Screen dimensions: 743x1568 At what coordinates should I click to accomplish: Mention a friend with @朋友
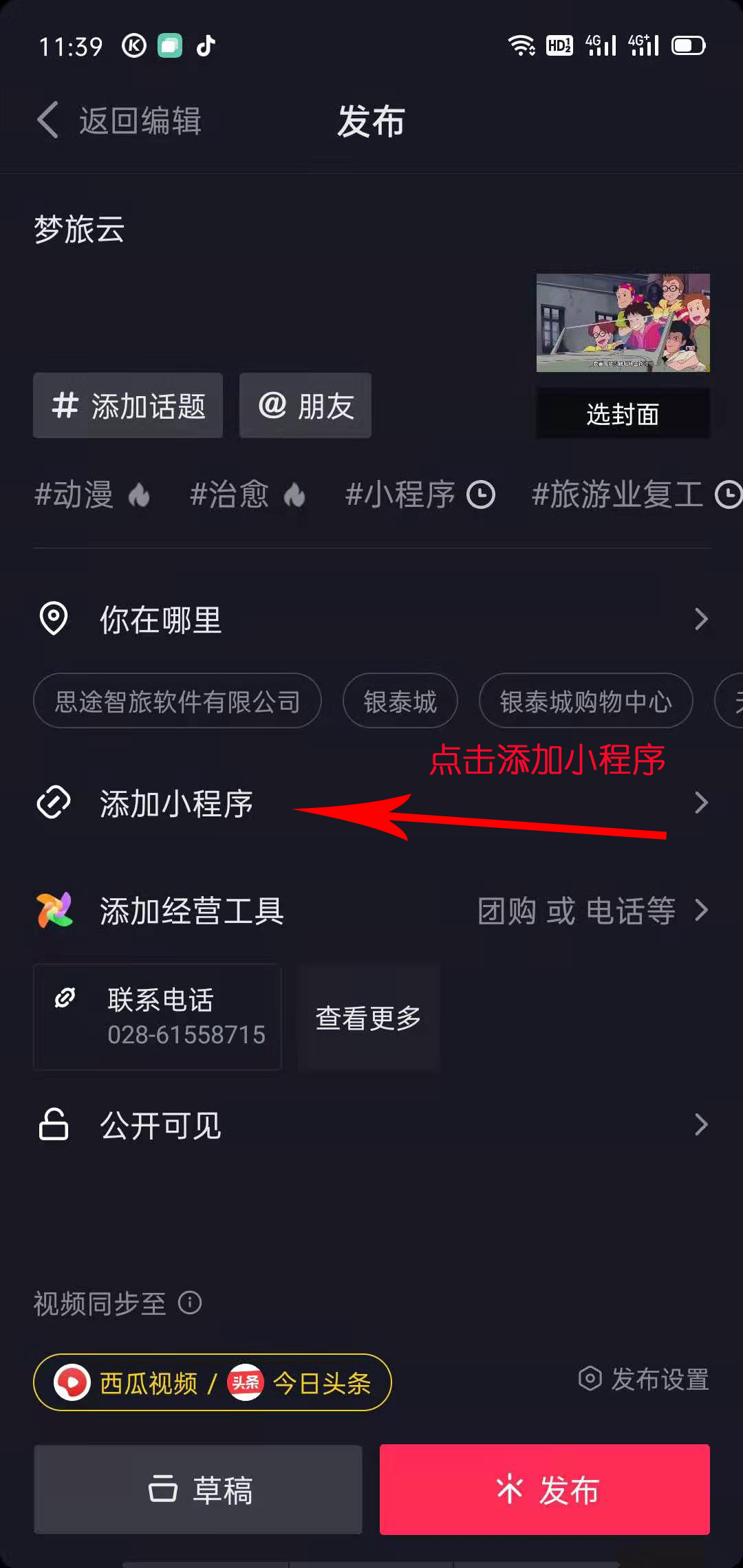tap(305, 406)
